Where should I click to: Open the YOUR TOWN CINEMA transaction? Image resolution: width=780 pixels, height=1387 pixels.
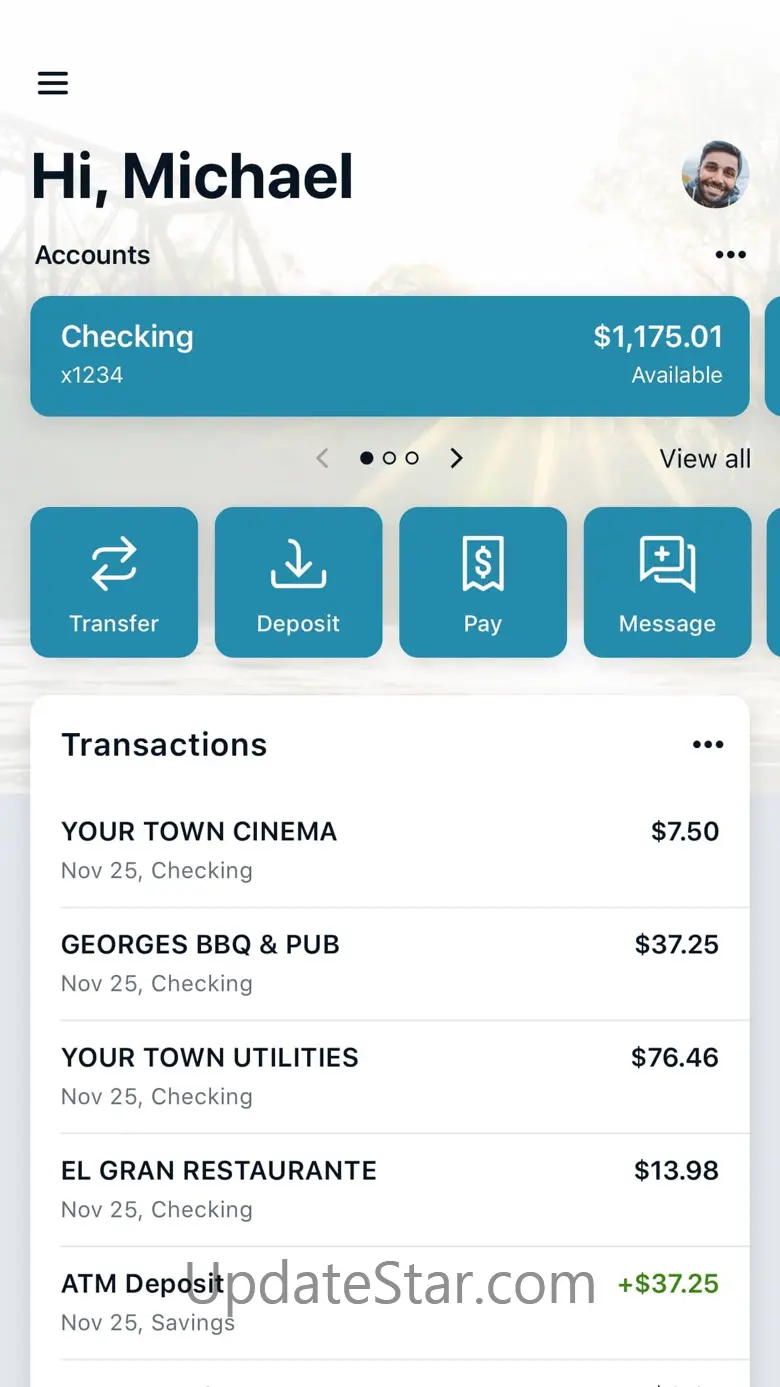[390, 851]
